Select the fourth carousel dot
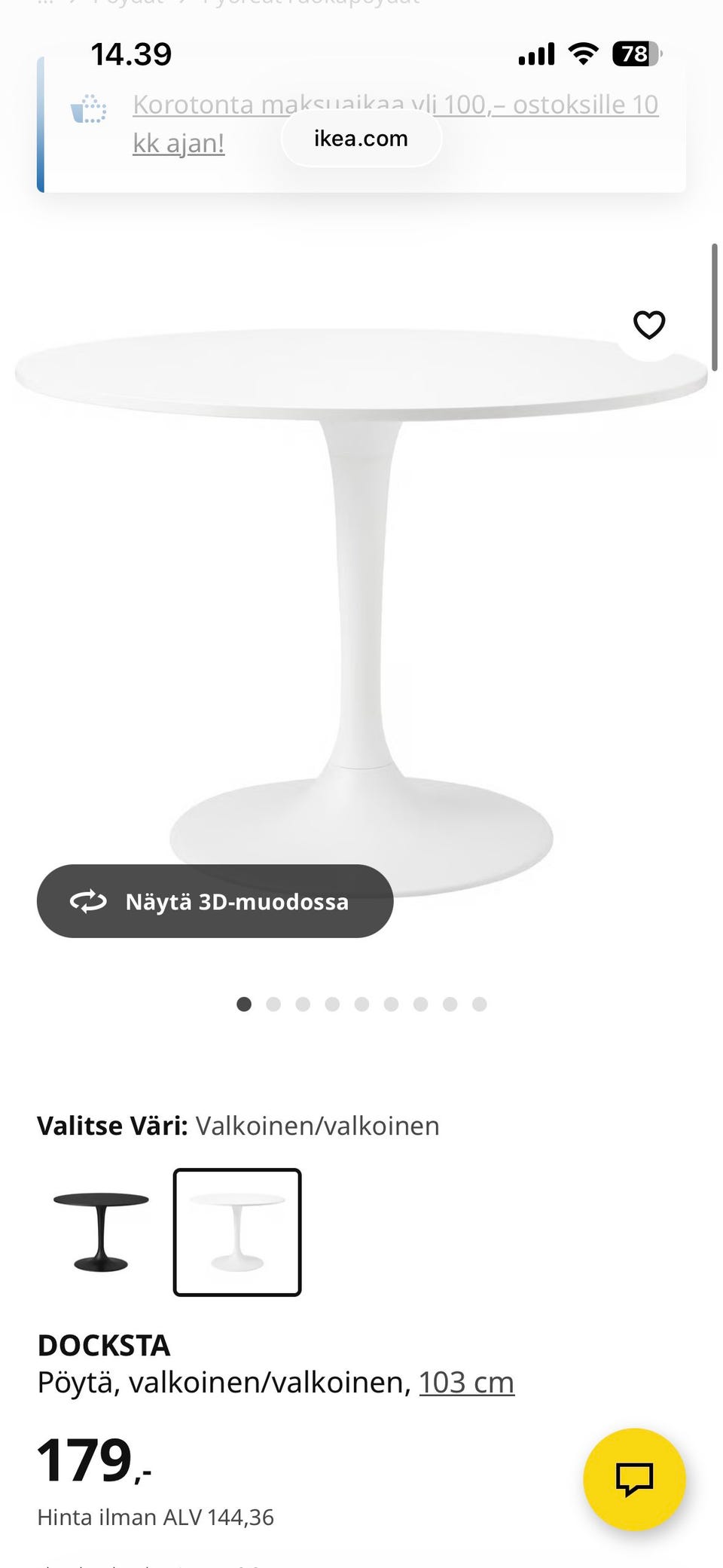The height and width of the screenshot is (1568, 723). [332, 1004]
